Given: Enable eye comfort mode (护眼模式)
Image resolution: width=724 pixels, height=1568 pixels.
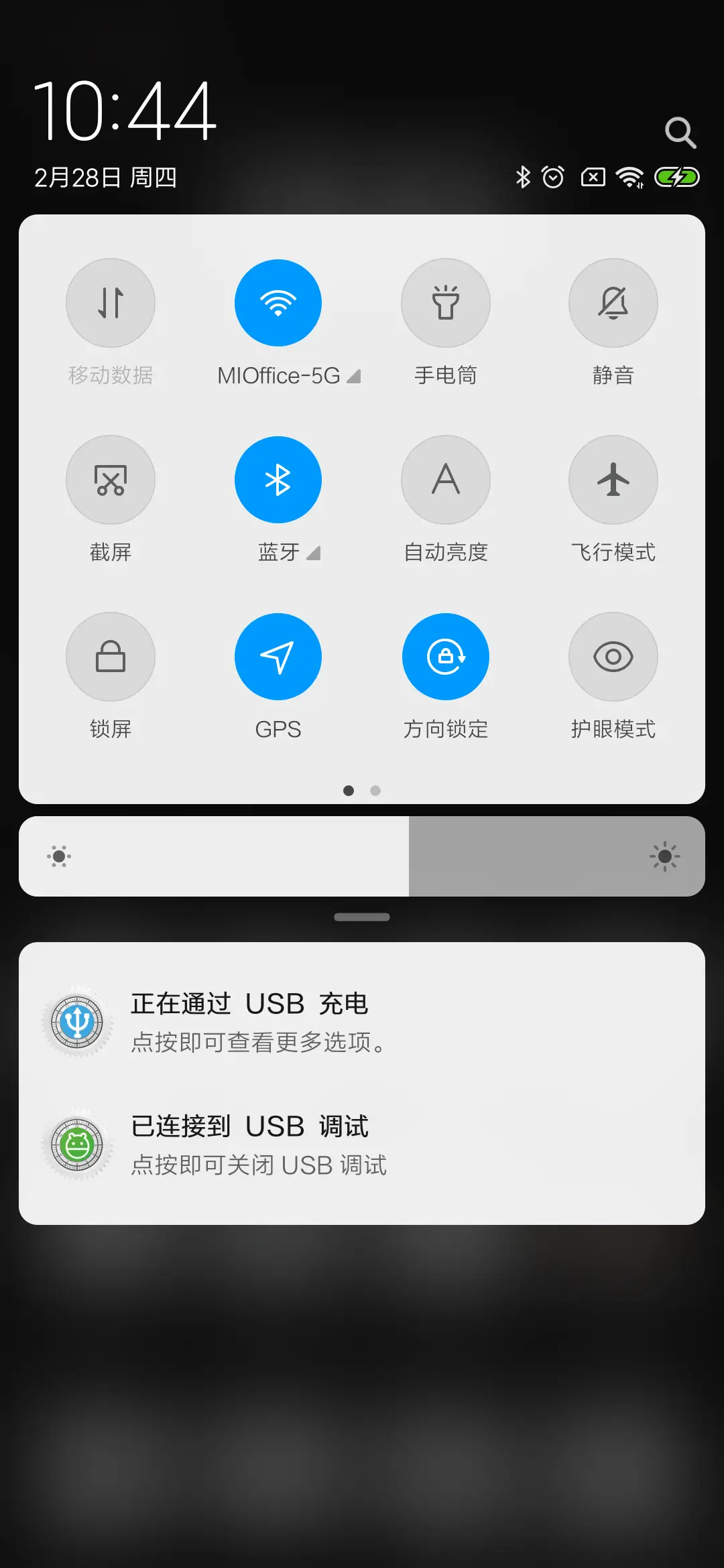Looking at the screenshot, I should (x=613, y=657).
